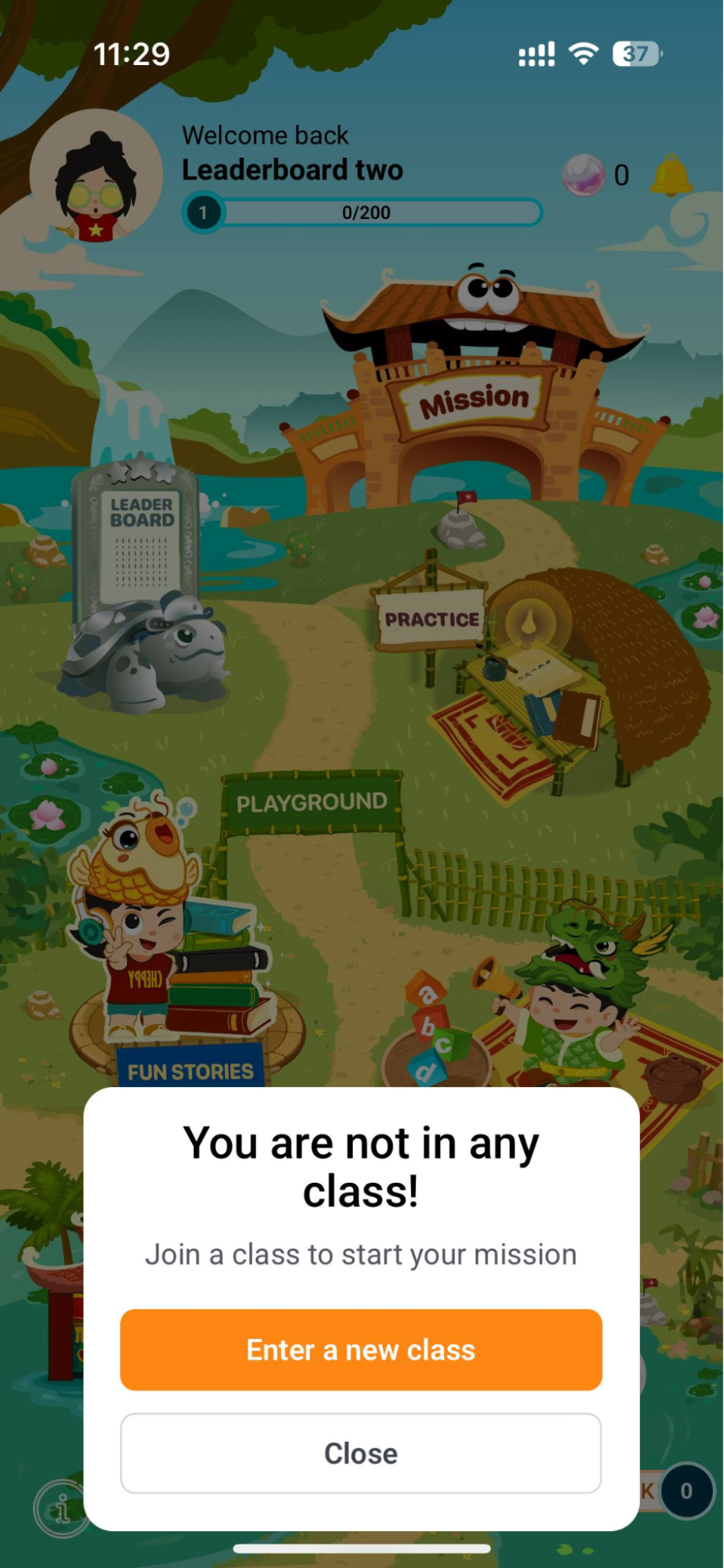Image resolution: width=724 pixels, height=1568 pixels.
Task: Open Fun Stories
Action: [x=190, y=1070]
